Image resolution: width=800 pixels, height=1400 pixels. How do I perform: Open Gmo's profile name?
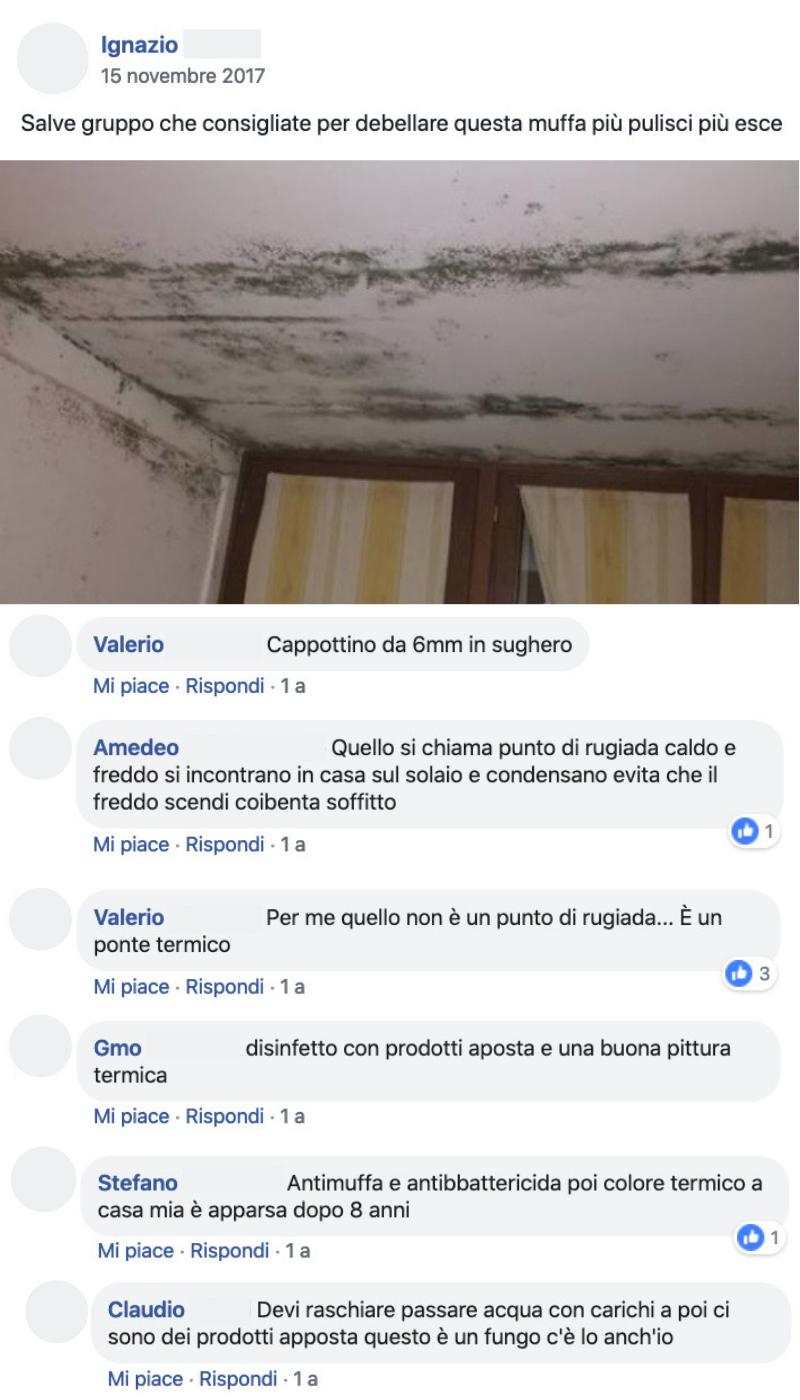click(117, 1049)
